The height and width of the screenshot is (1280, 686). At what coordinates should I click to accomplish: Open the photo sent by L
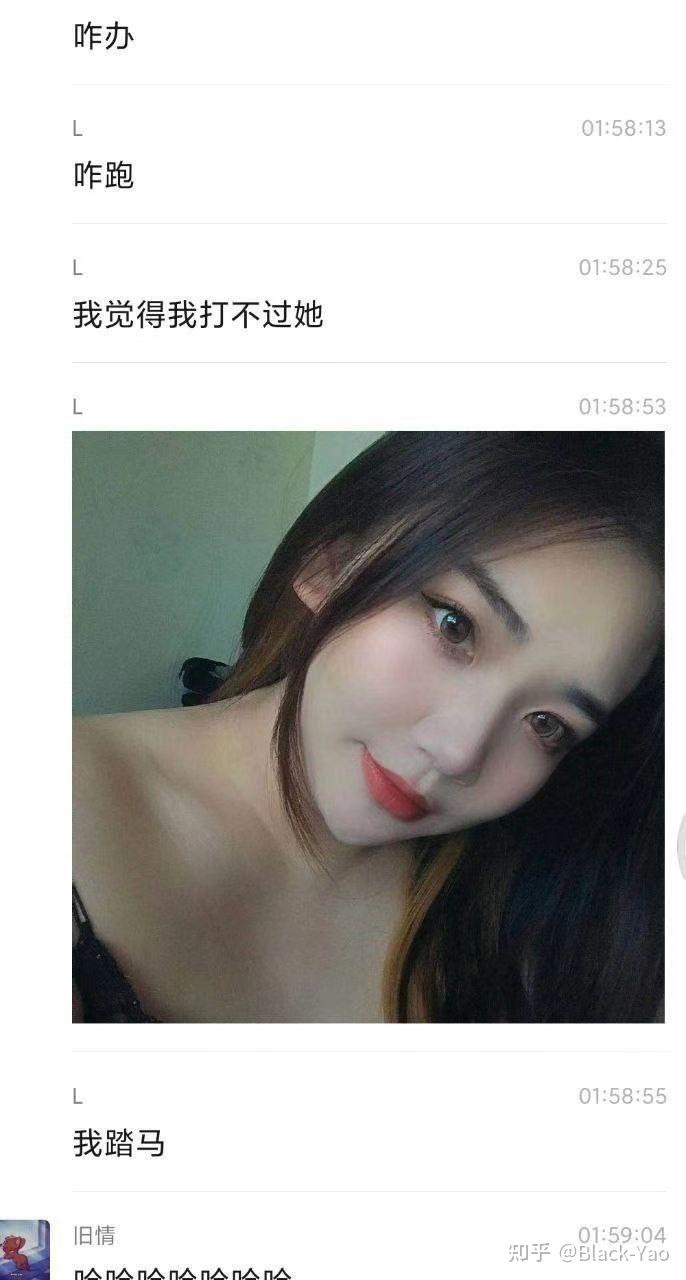[x=368, y=727]
